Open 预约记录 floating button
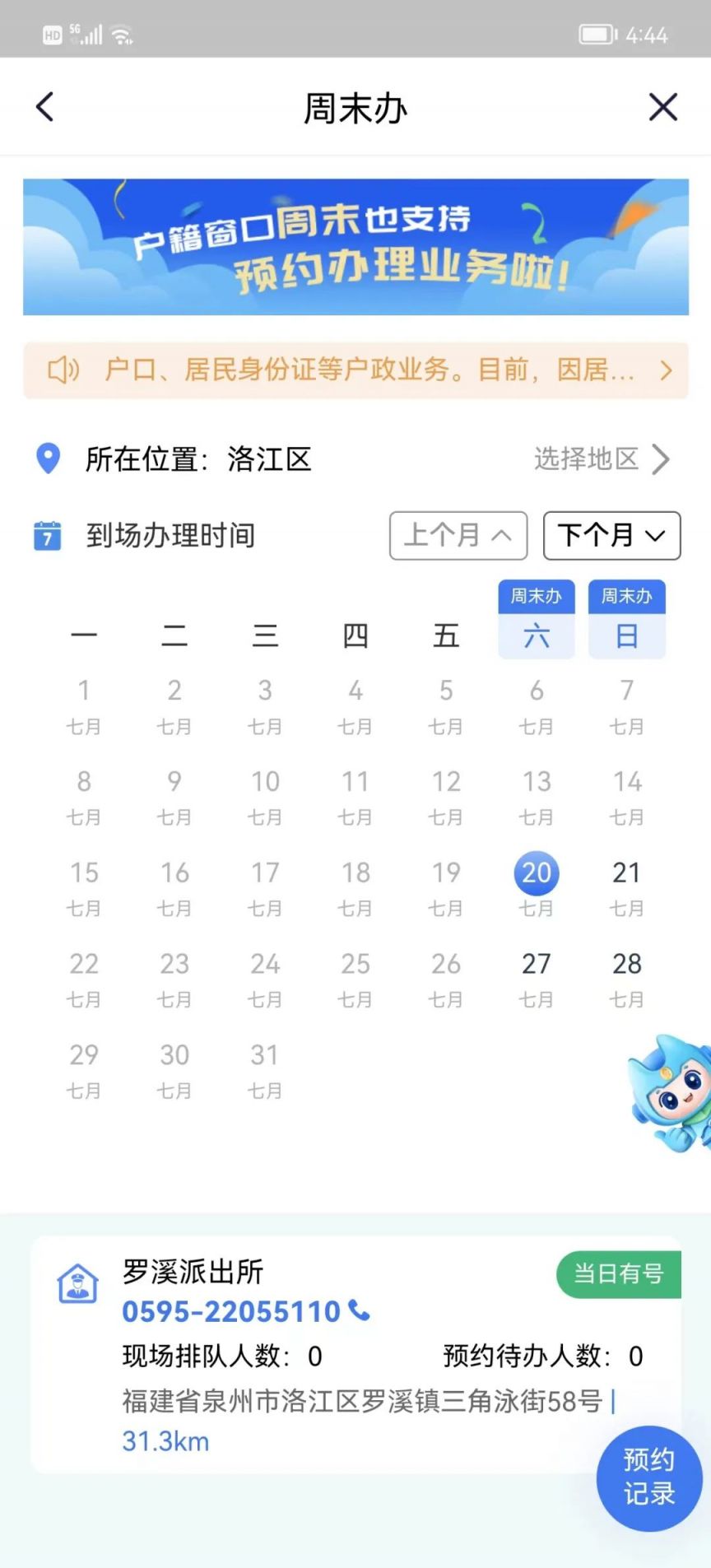The height and width of the screenshot is (1568, 711). tap(648, 1478)
